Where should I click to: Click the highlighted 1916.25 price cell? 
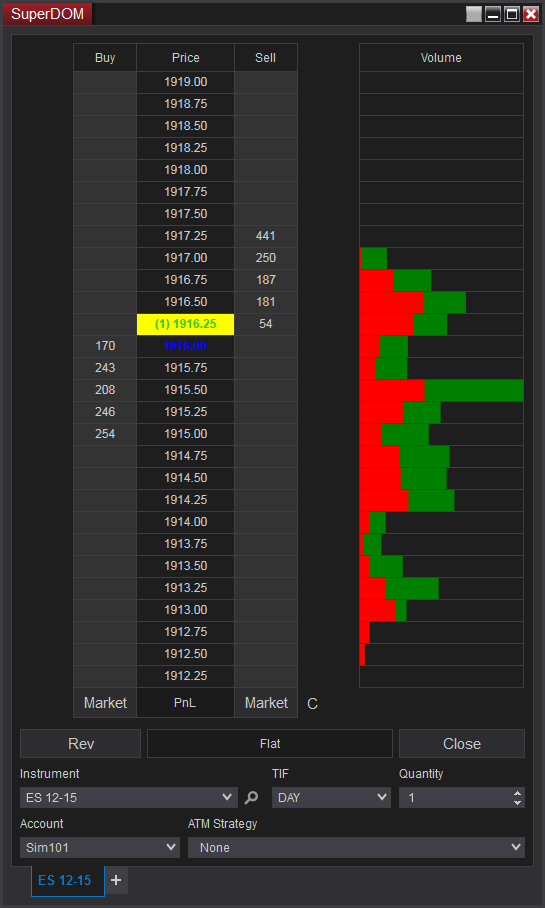coord(185,324)
